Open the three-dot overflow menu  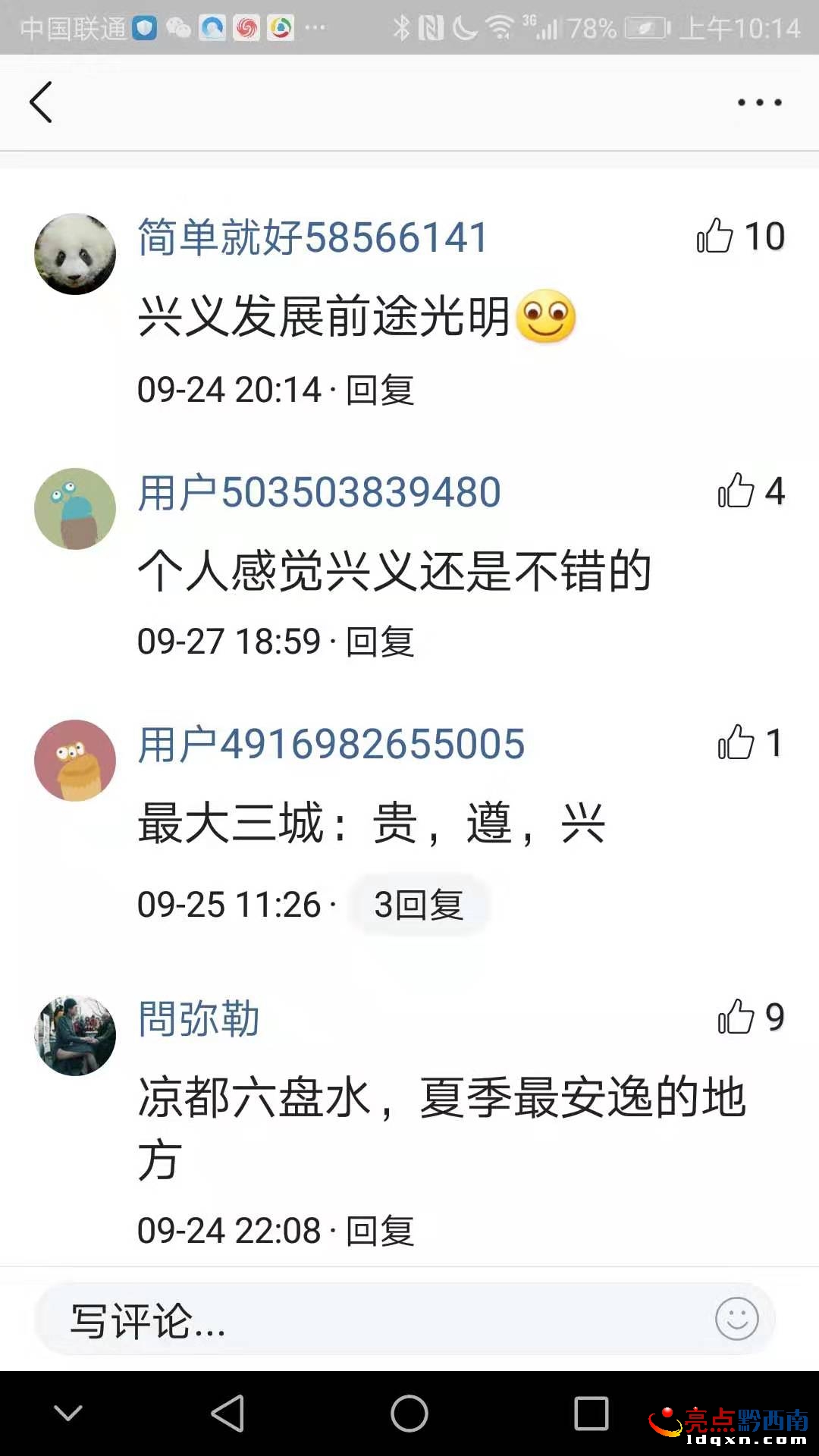(759, 102)
